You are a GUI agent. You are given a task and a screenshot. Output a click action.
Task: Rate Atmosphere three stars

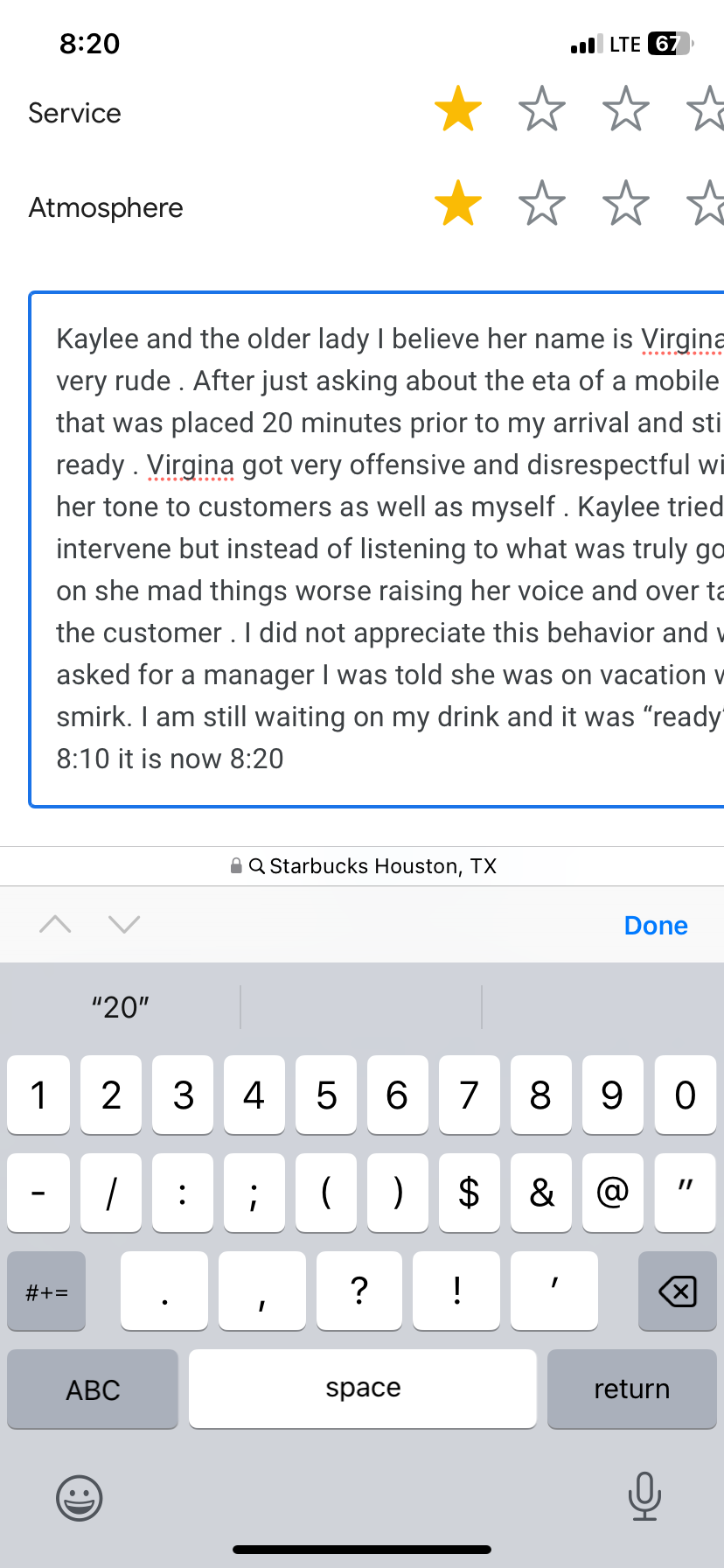point(625,204)
